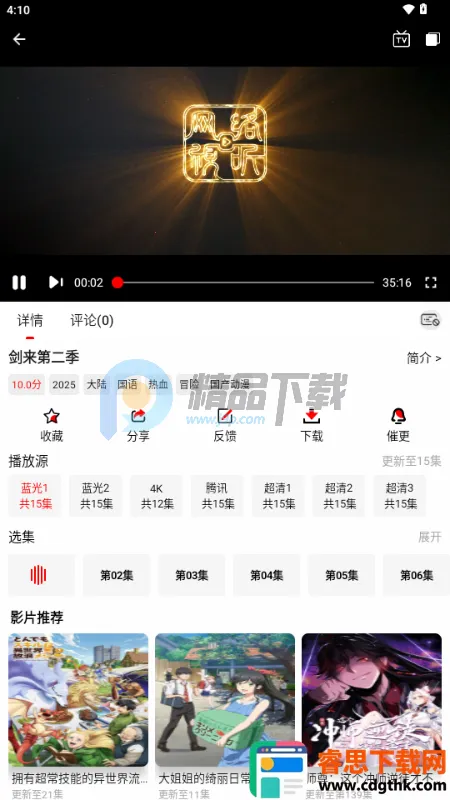
Task: Cast the video to TV
Action: [401, 39]
